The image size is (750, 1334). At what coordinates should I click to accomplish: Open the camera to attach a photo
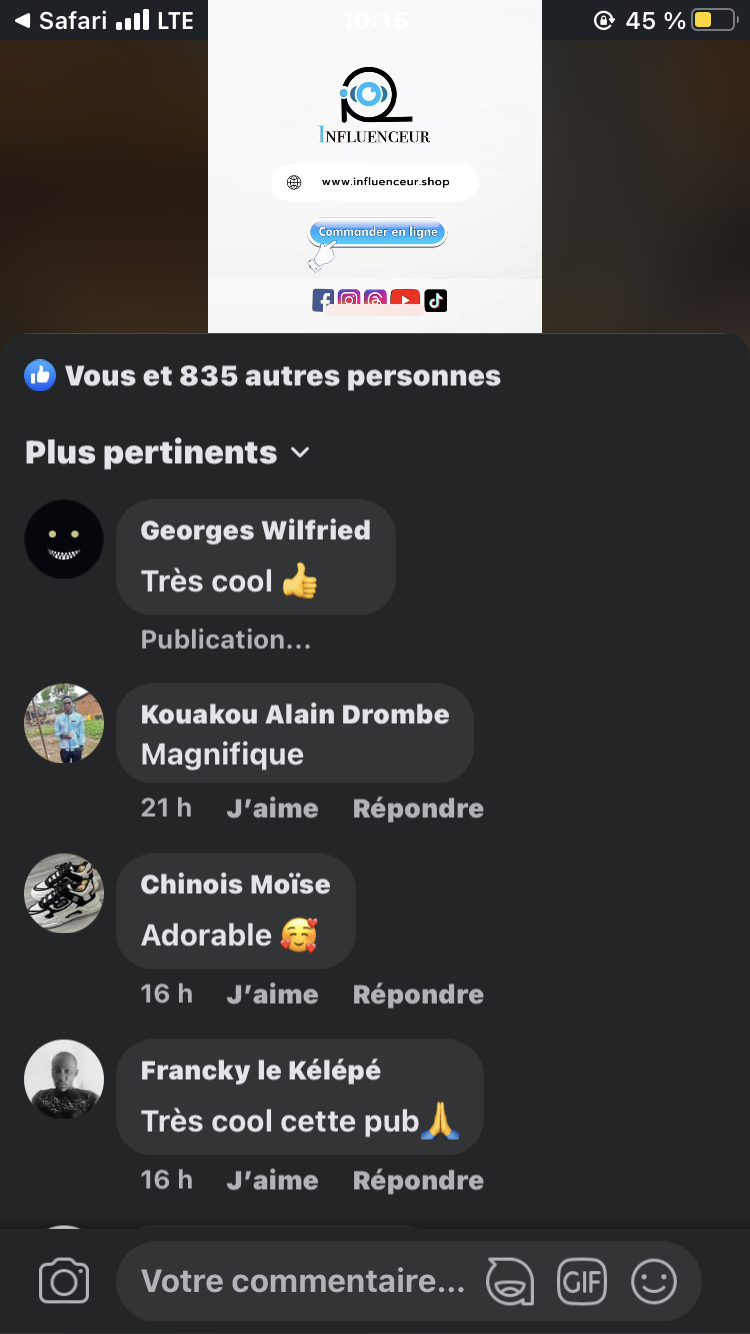coord(64,1282)
